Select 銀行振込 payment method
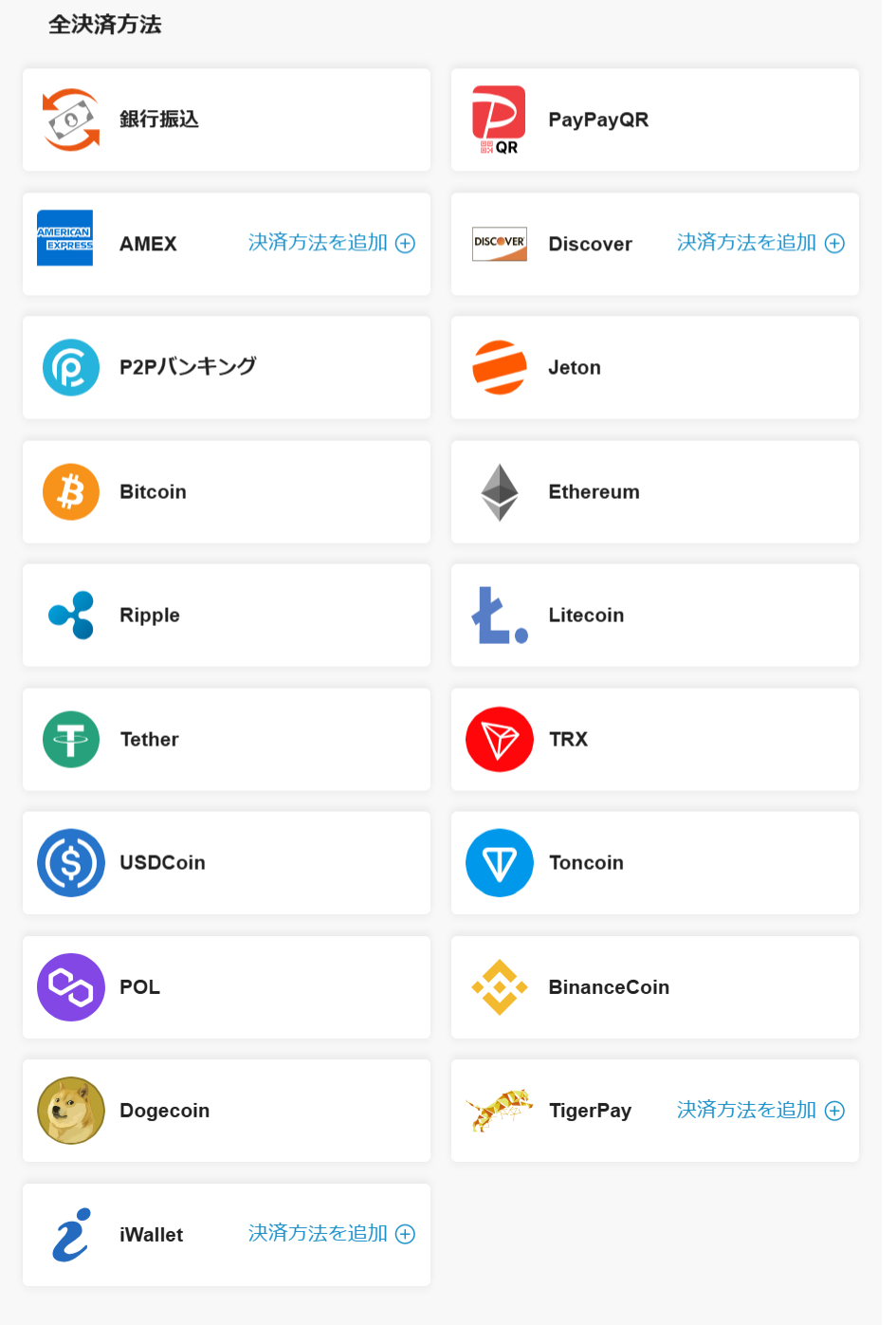Viewport: 896px width, 1325px height. (x=226, y=120)
